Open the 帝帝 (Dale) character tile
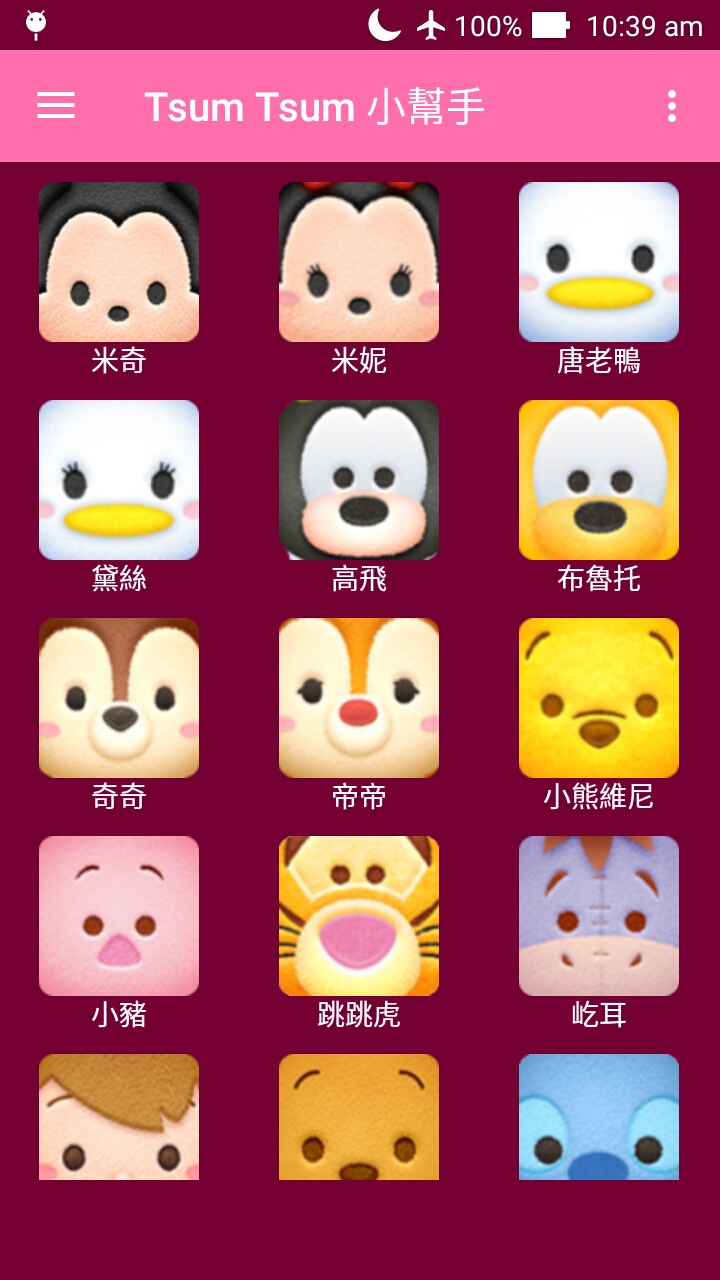The image size is (720, 1280). click(359, 696)
